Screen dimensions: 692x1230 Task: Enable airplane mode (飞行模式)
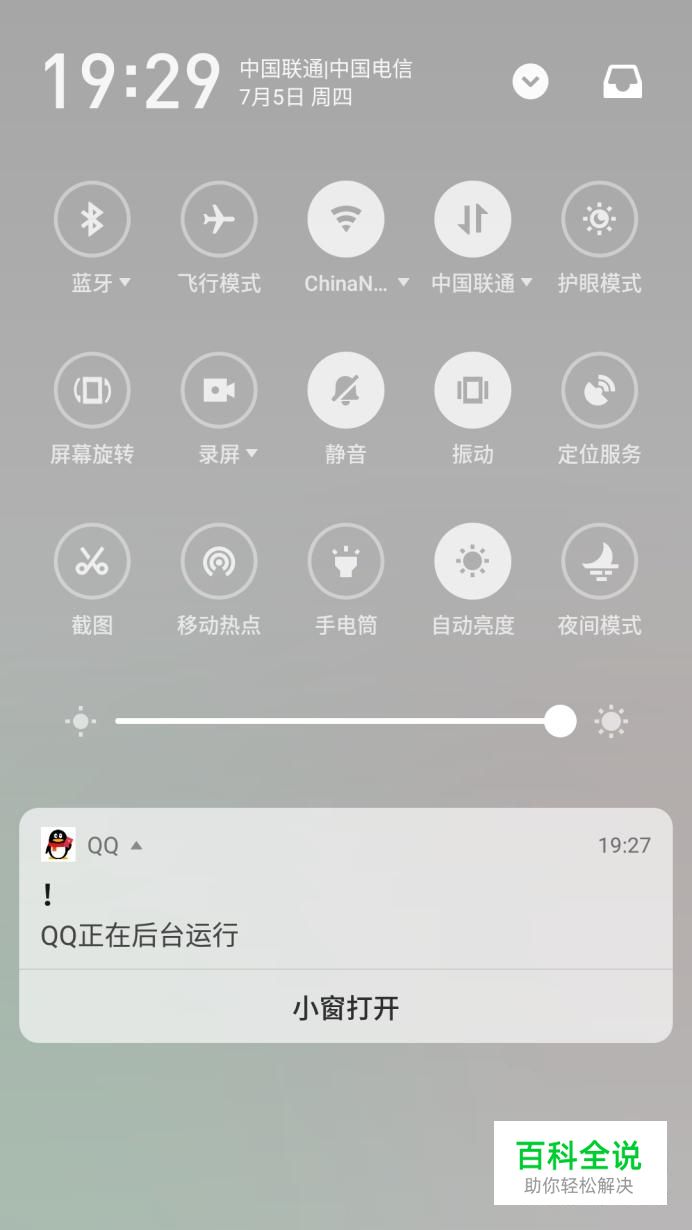(x=219, y=220)
